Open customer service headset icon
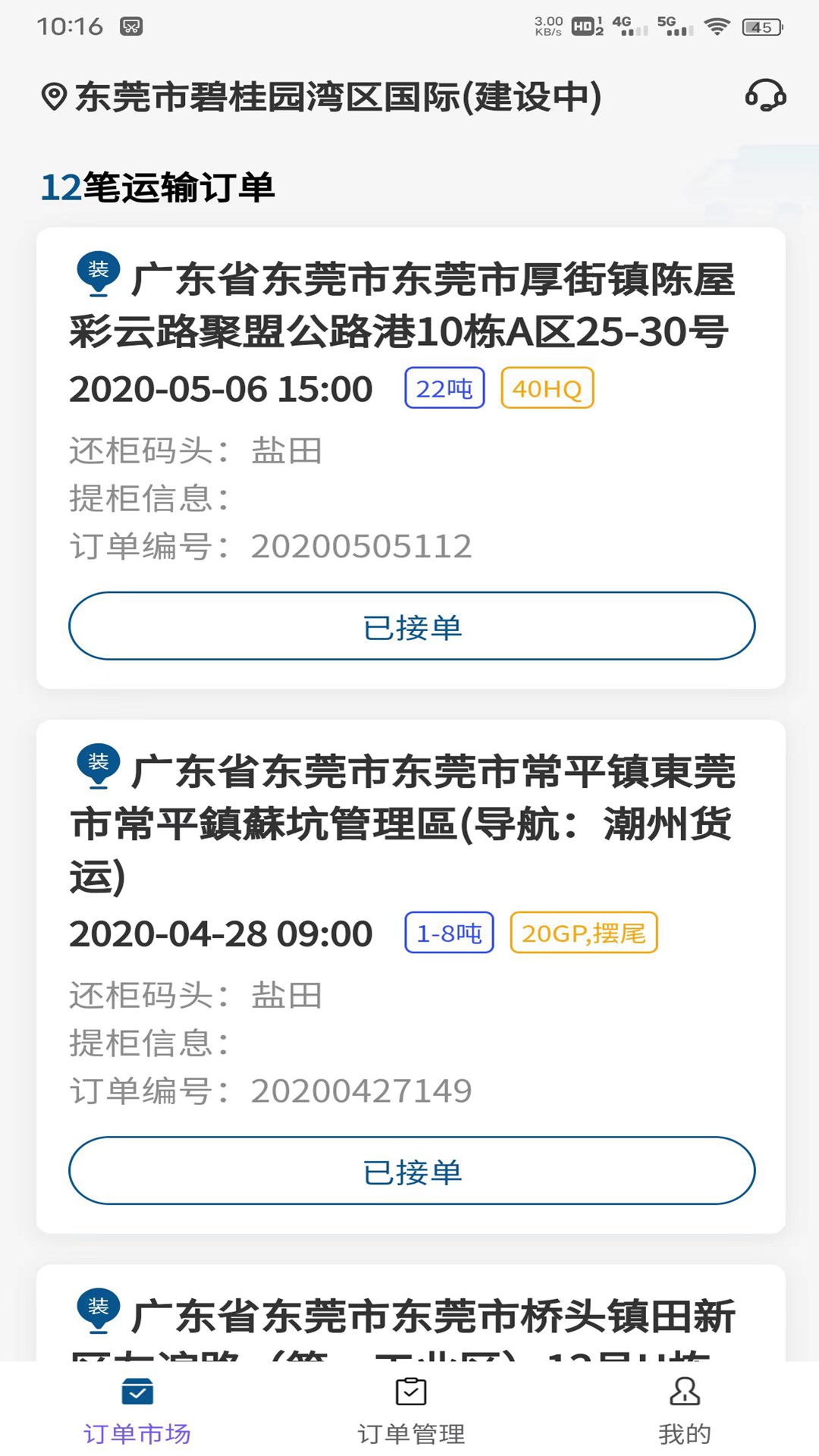The image size is (819, 1456). (765, 96)
